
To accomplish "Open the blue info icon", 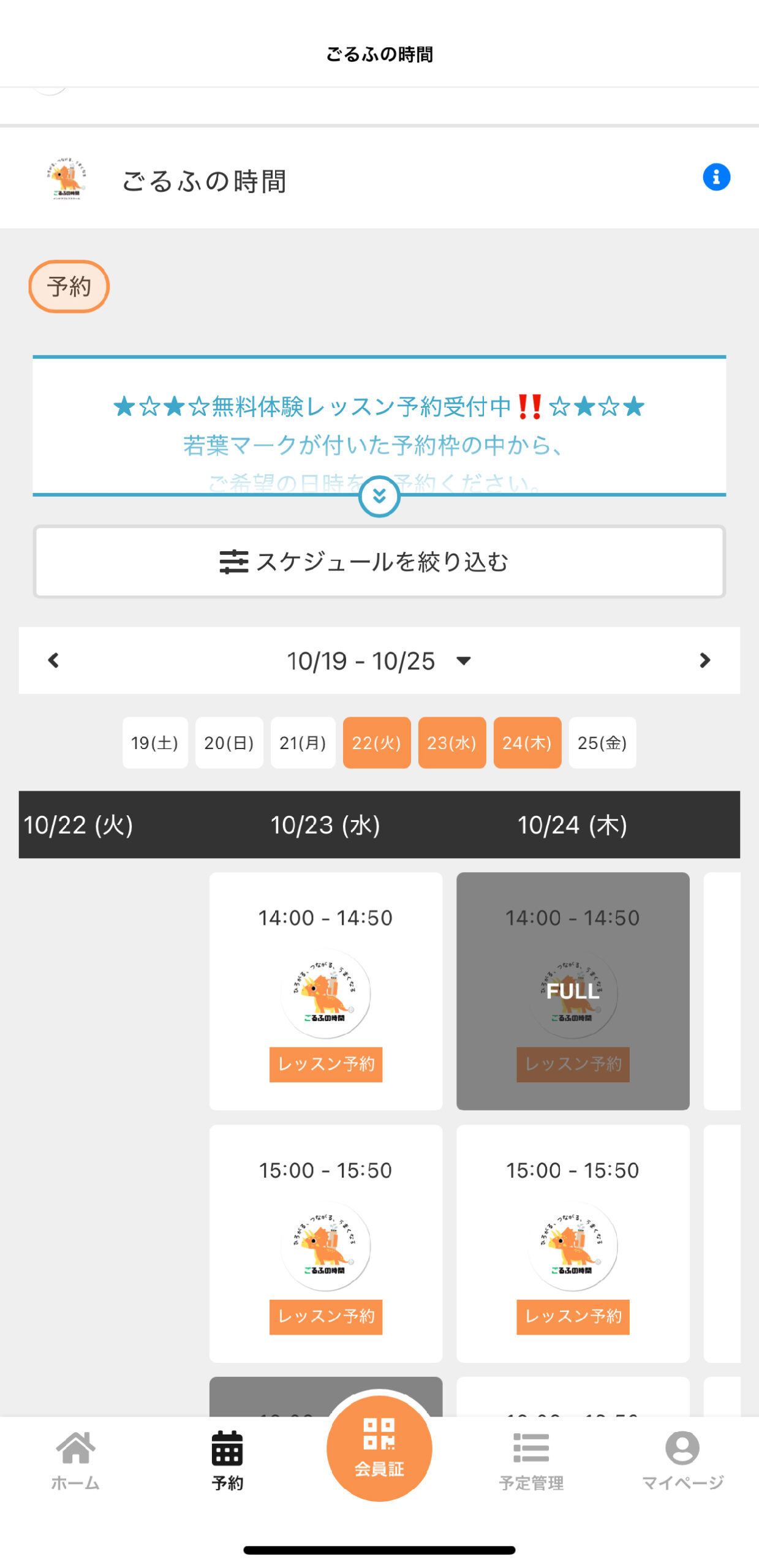I will point(716,177).
